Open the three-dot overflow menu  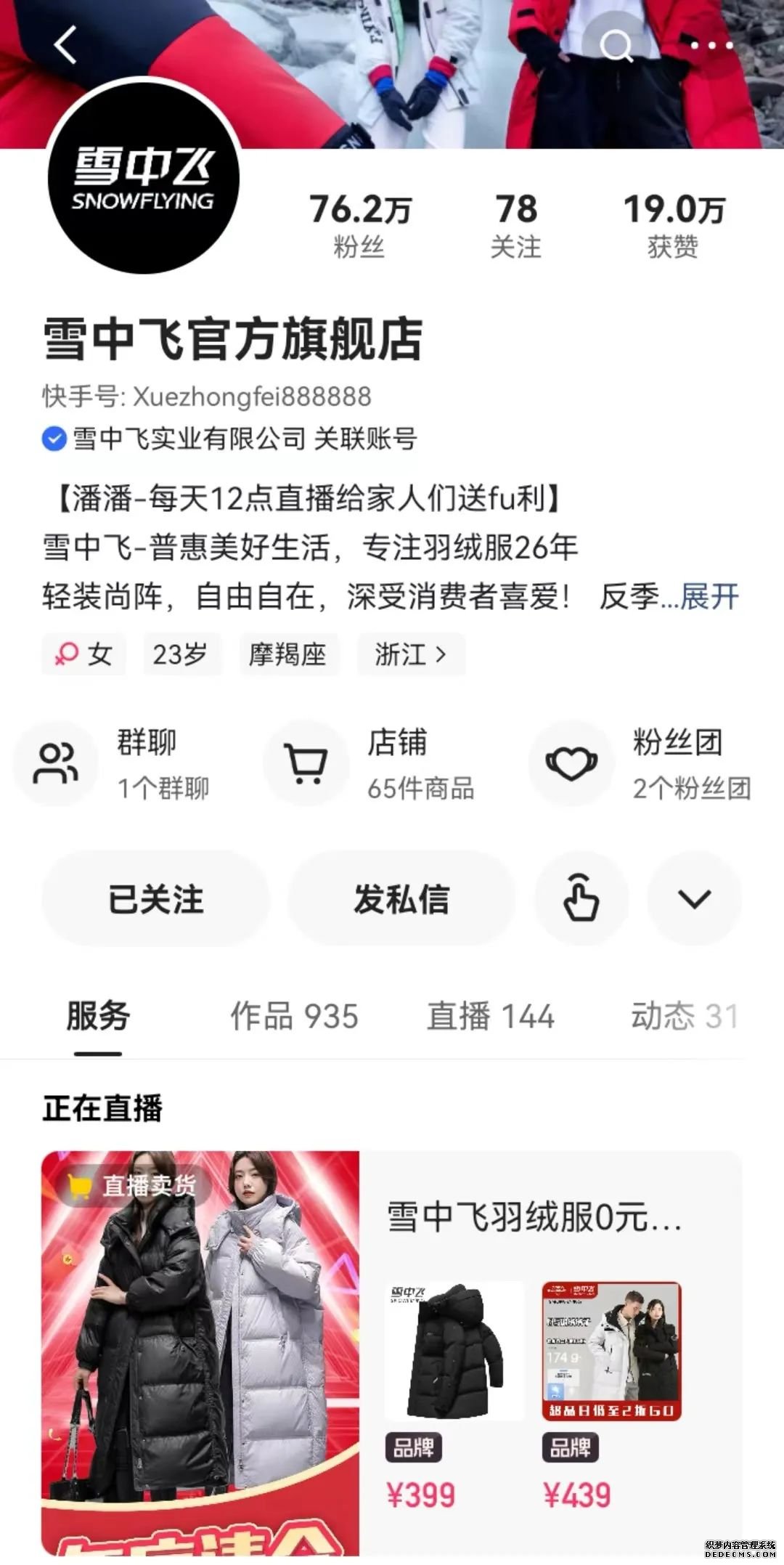(x=711, y=46)
